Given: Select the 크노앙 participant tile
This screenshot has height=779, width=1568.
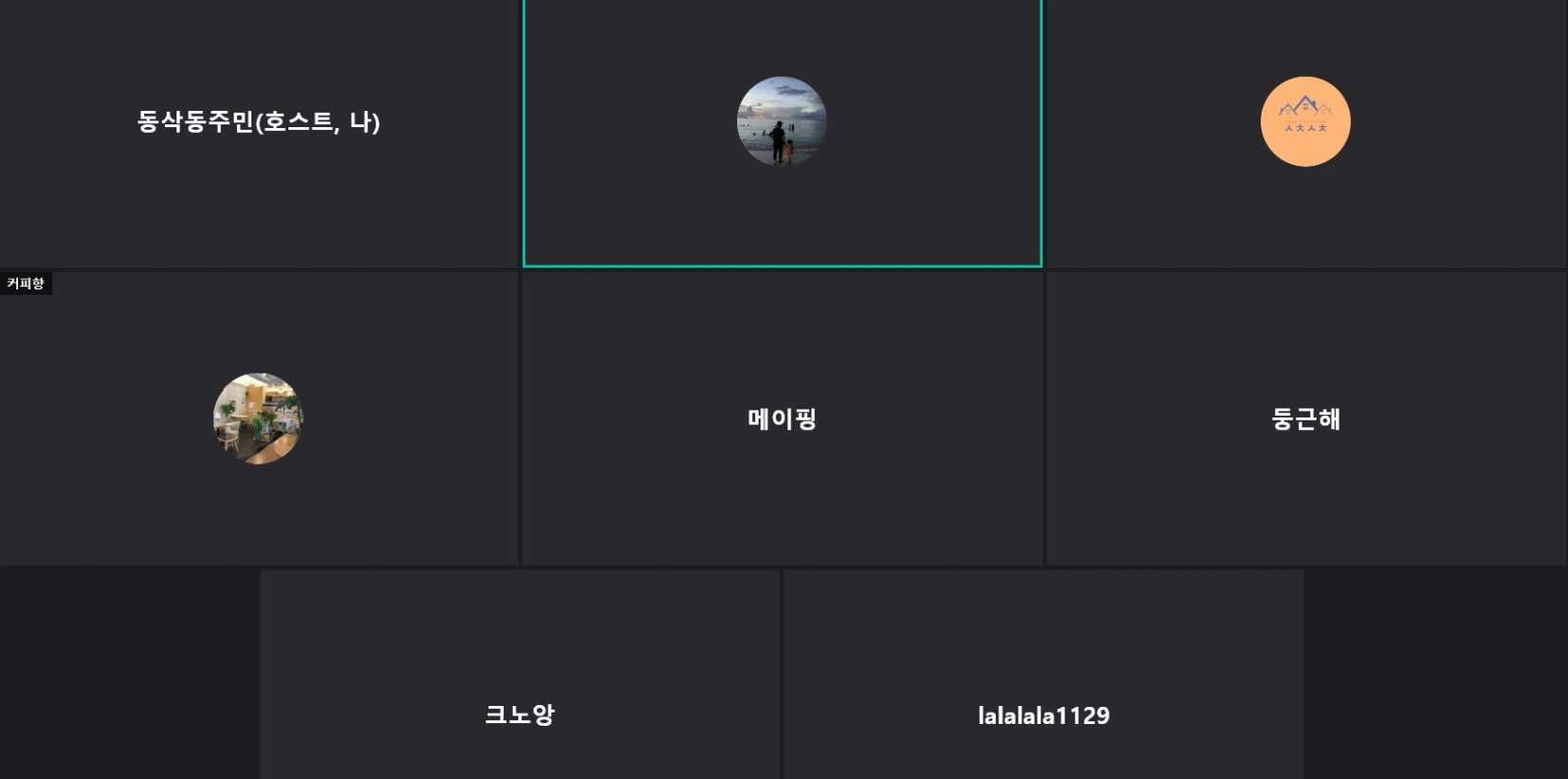Looking at the screenshot, I should point(520,676).
